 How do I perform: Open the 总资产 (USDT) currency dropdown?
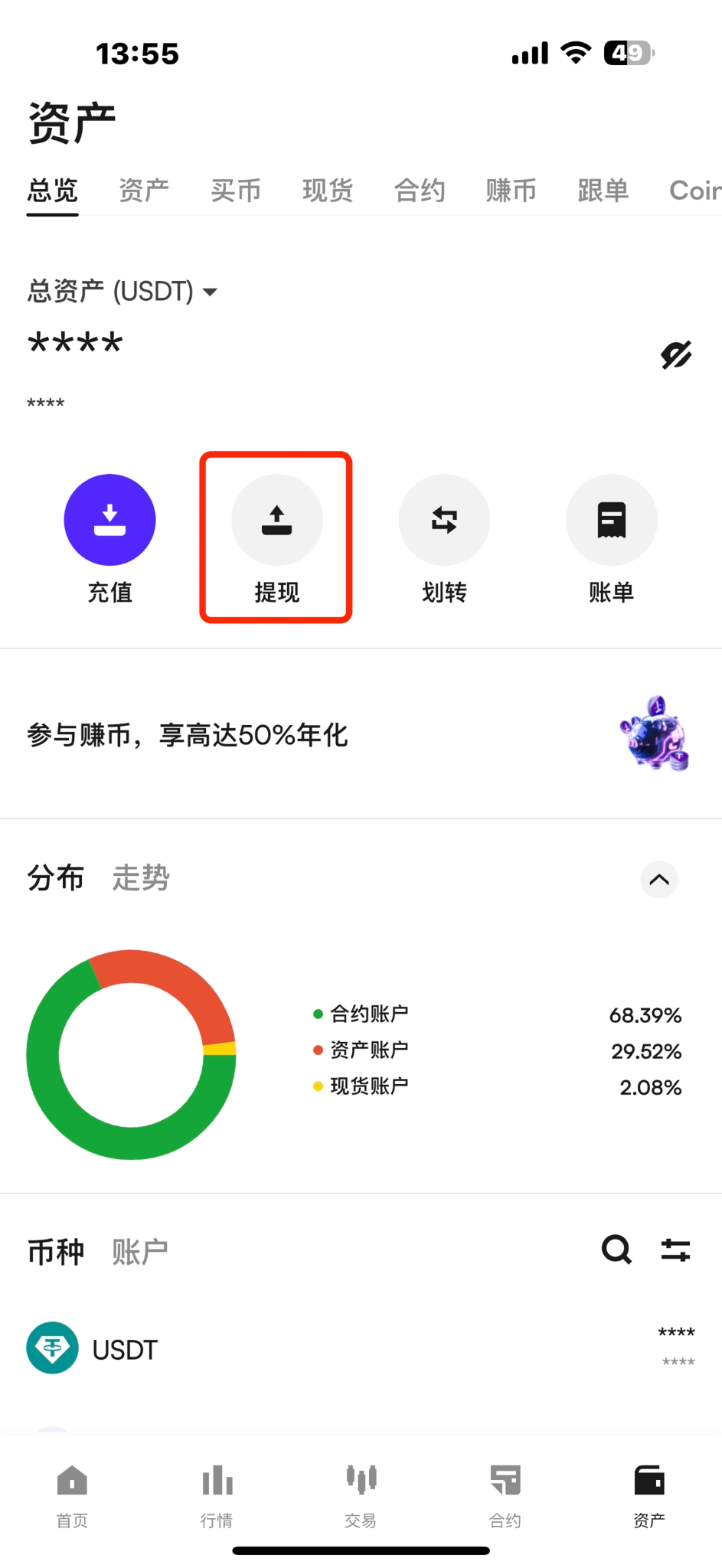(123, 292)
